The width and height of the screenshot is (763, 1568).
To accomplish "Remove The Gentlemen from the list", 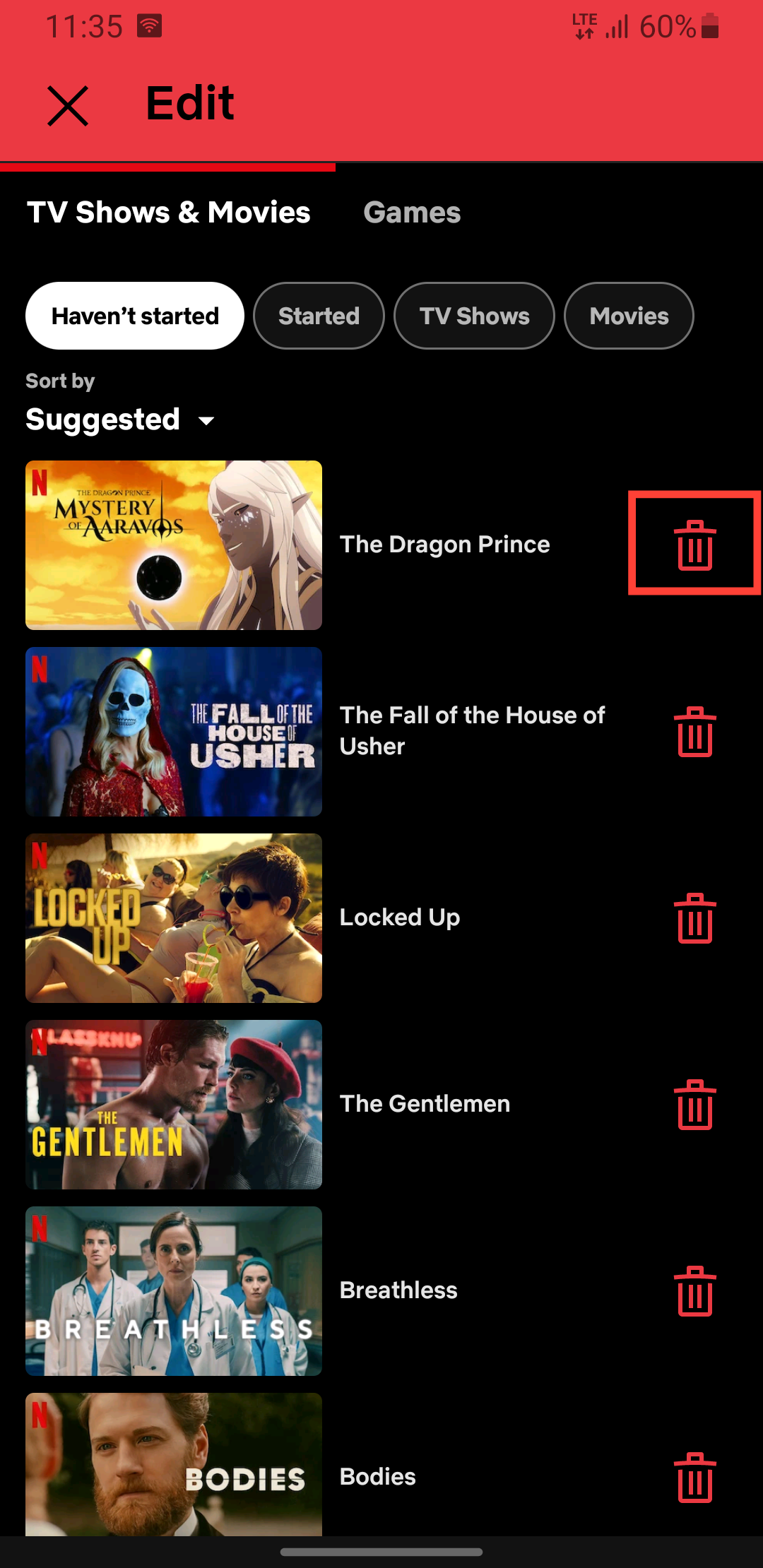I will (695, 1104).
